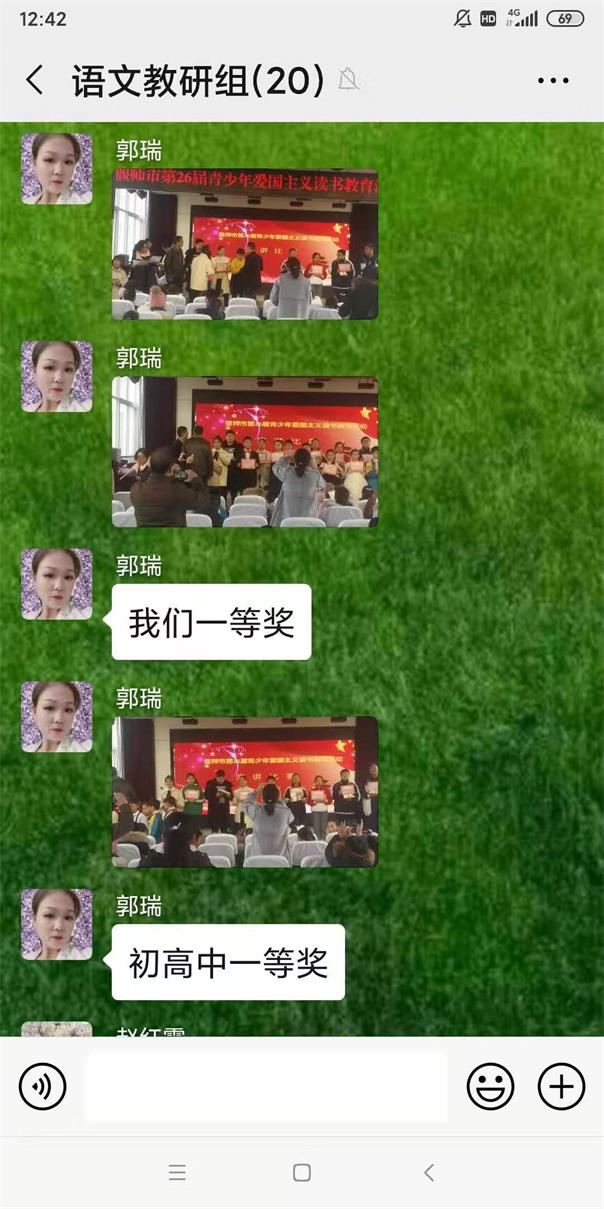
Task: Go back from the 语文教研组 chat
Action: click(x=35, y=80)
